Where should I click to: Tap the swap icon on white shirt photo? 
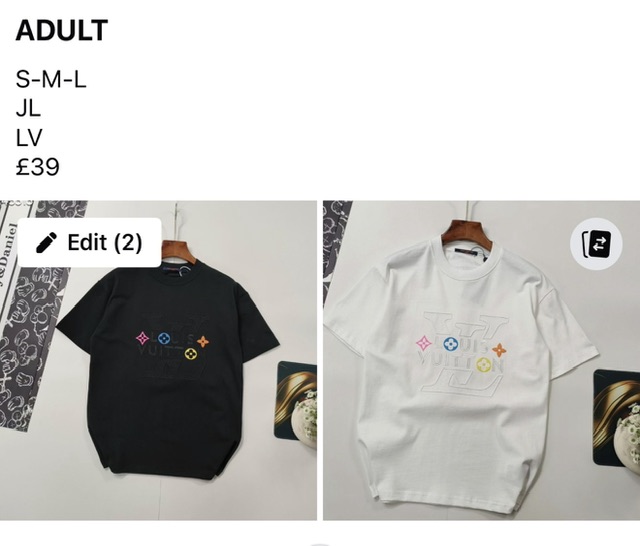coord(596,244)
